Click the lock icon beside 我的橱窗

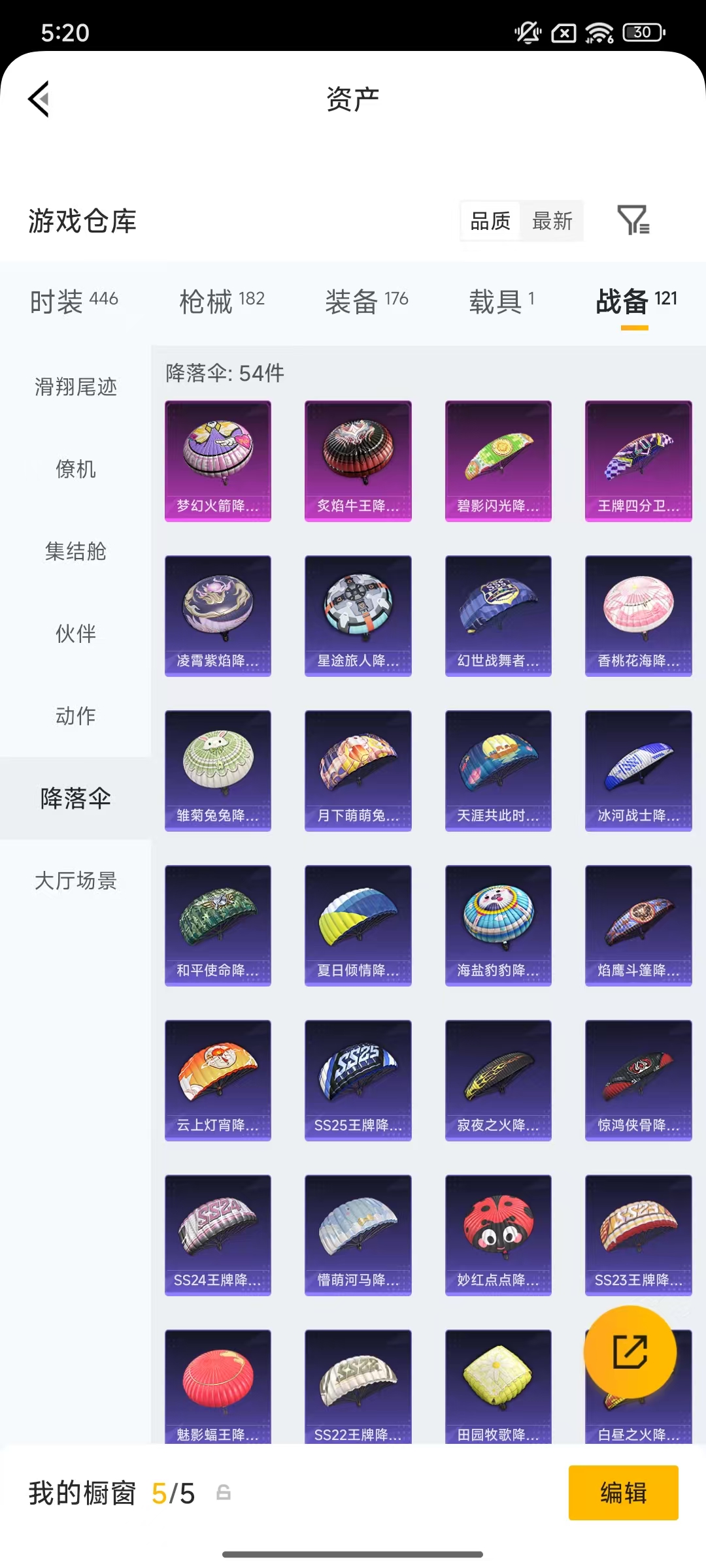[x=224, y=1494]
